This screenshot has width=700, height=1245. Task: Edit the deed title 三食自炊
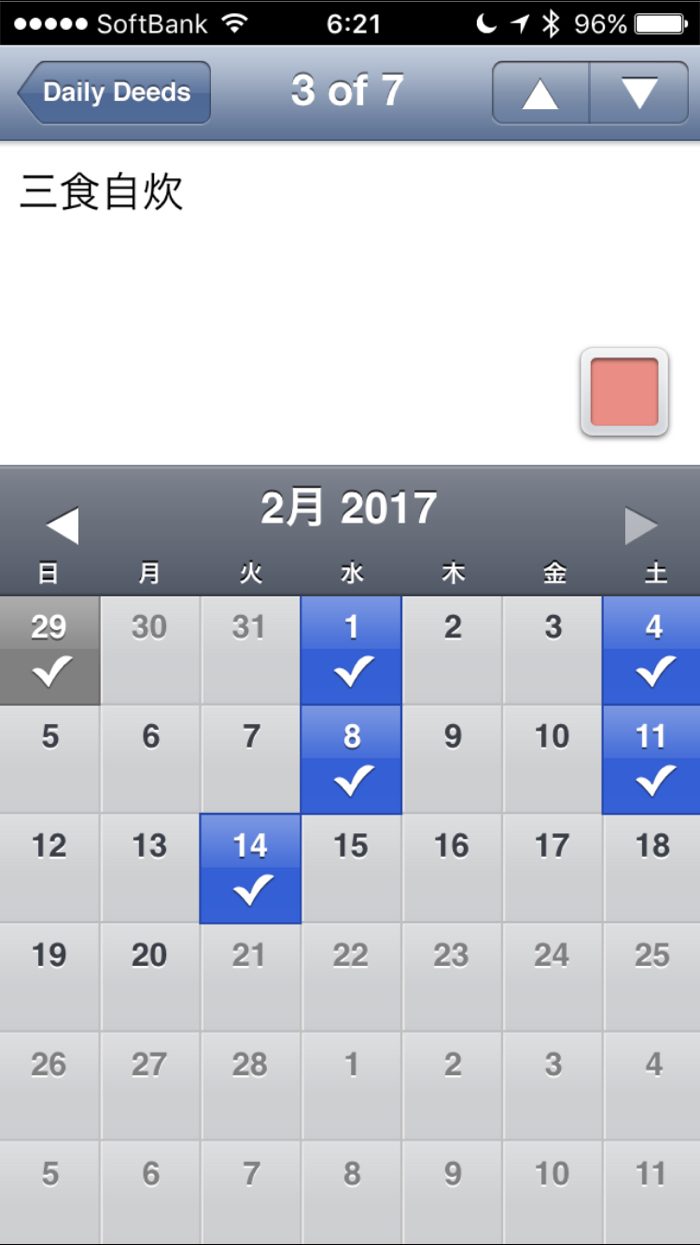click(102, 192)
